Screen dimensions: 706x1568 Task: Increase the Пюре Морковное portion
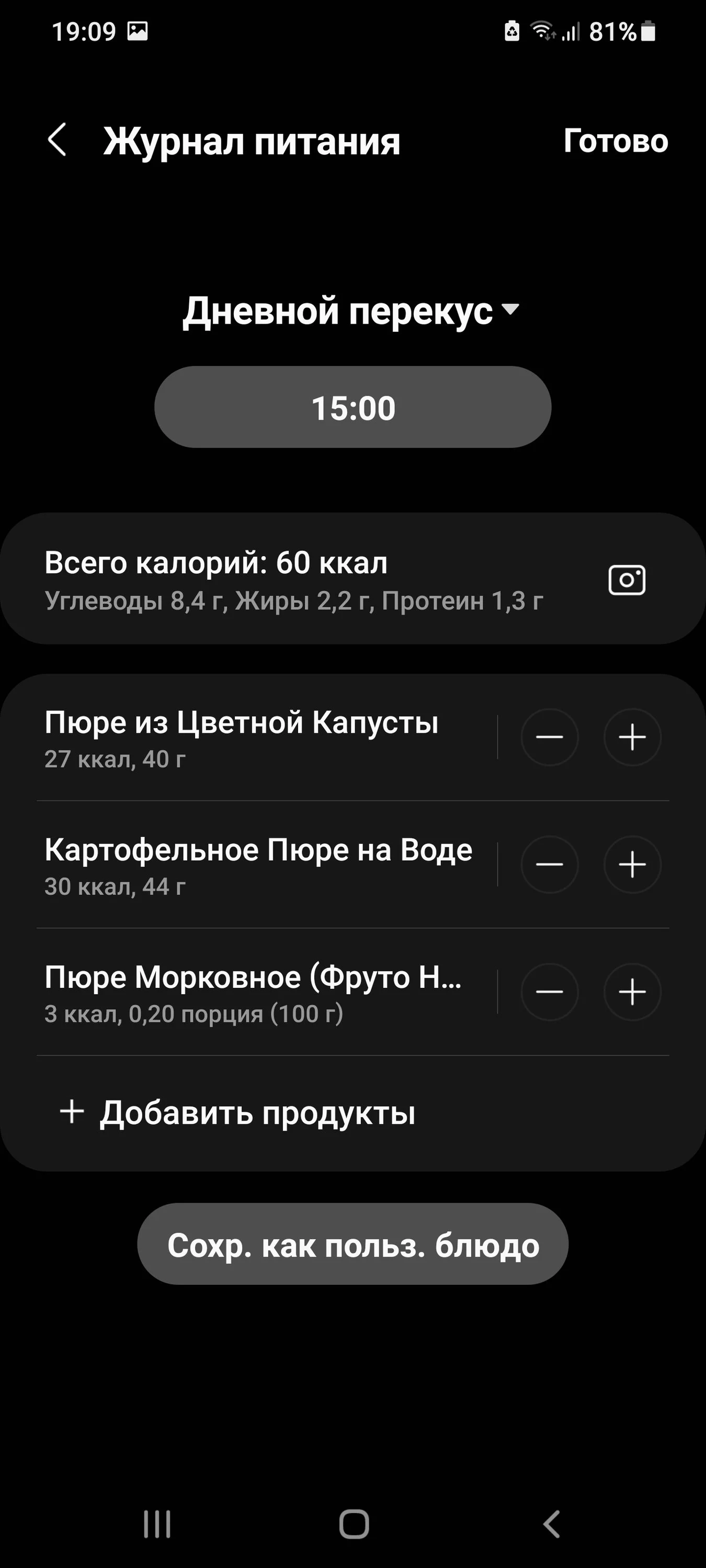632,991
